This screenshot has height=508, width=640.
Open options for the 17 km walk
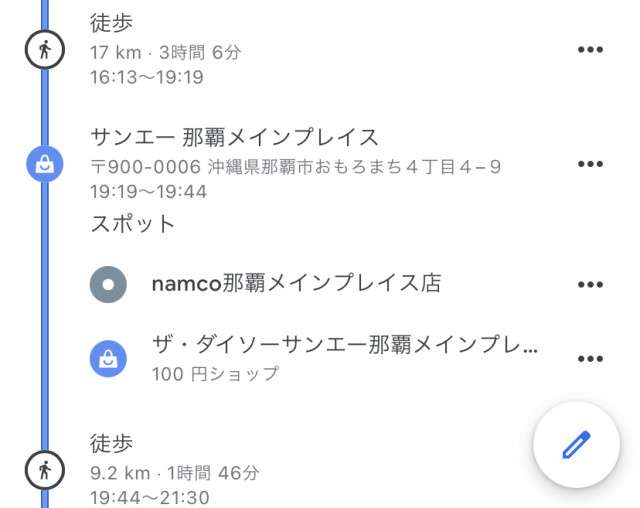[590, 49]
